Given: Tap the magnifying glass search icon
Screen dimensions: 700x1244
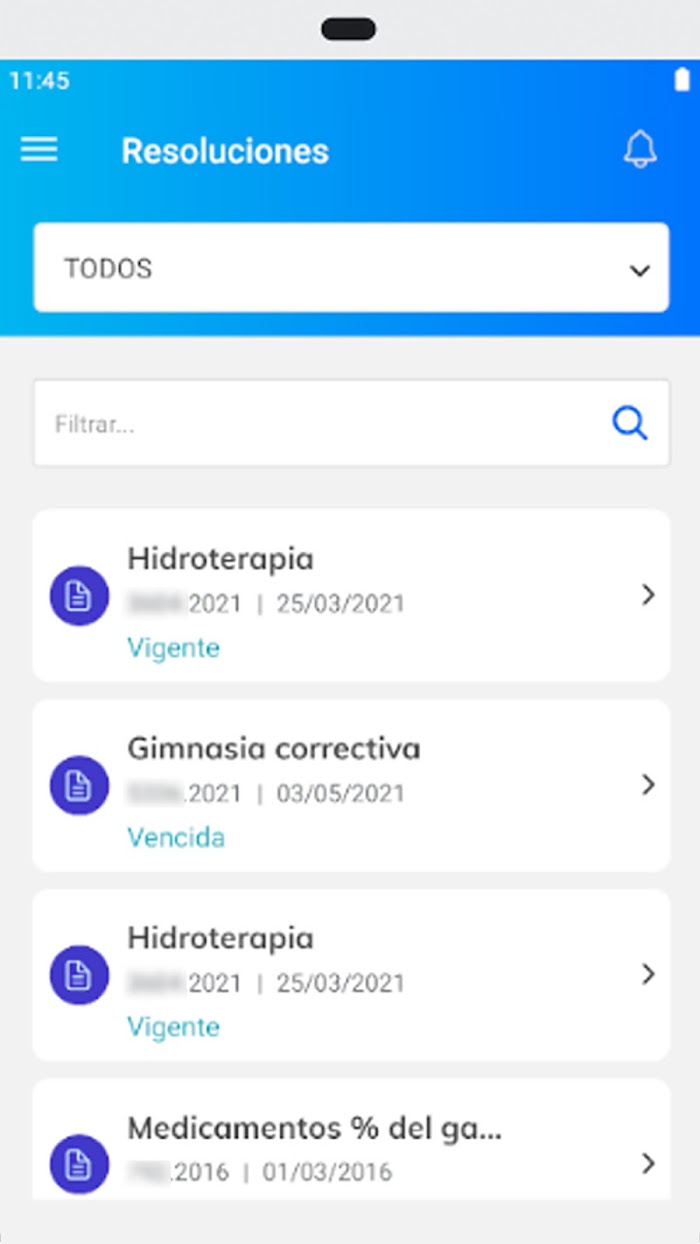Looking at the screenshot, I should [630, 424].
